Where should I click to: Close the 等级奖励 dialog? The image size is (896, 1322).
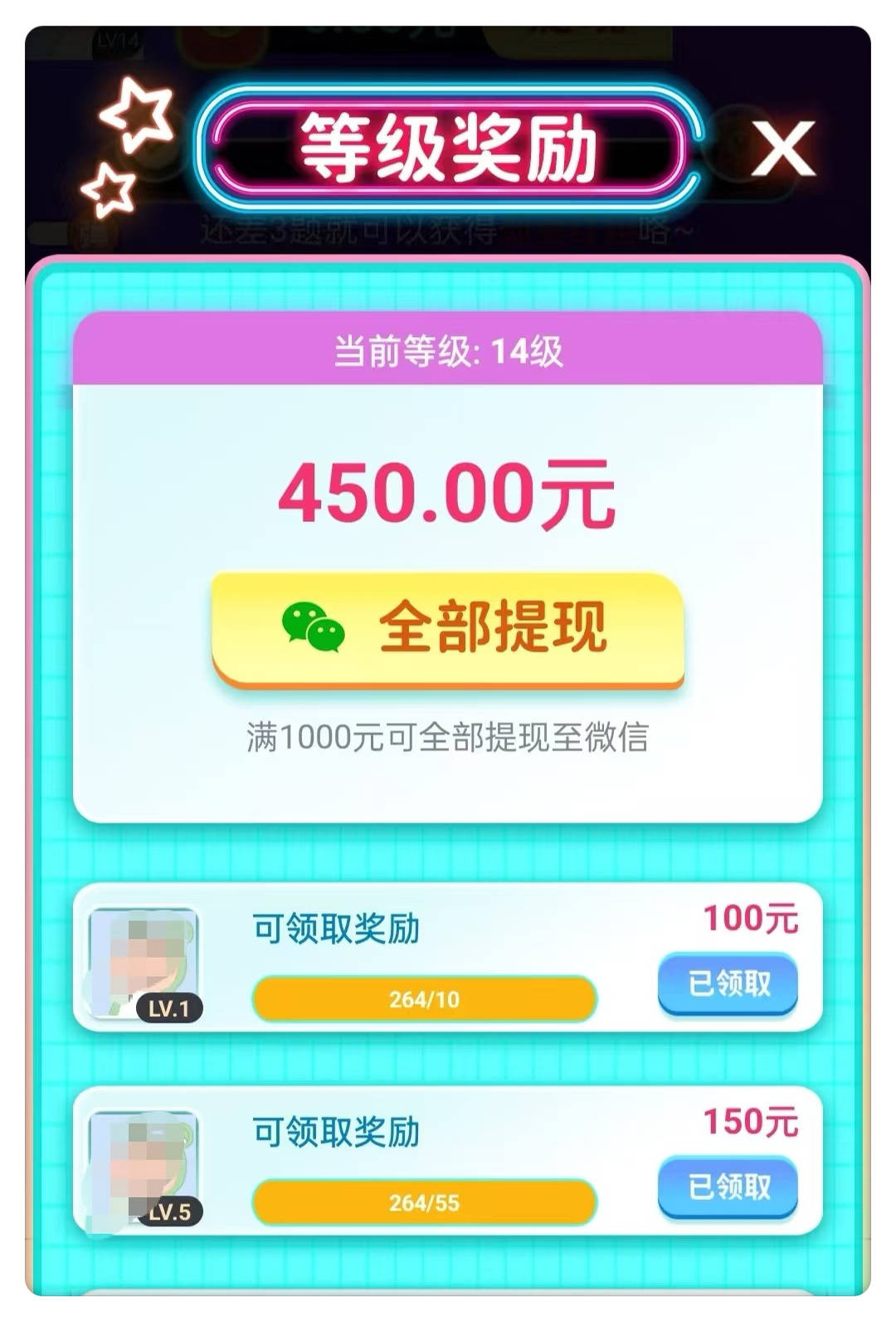(x=782, y=149)
